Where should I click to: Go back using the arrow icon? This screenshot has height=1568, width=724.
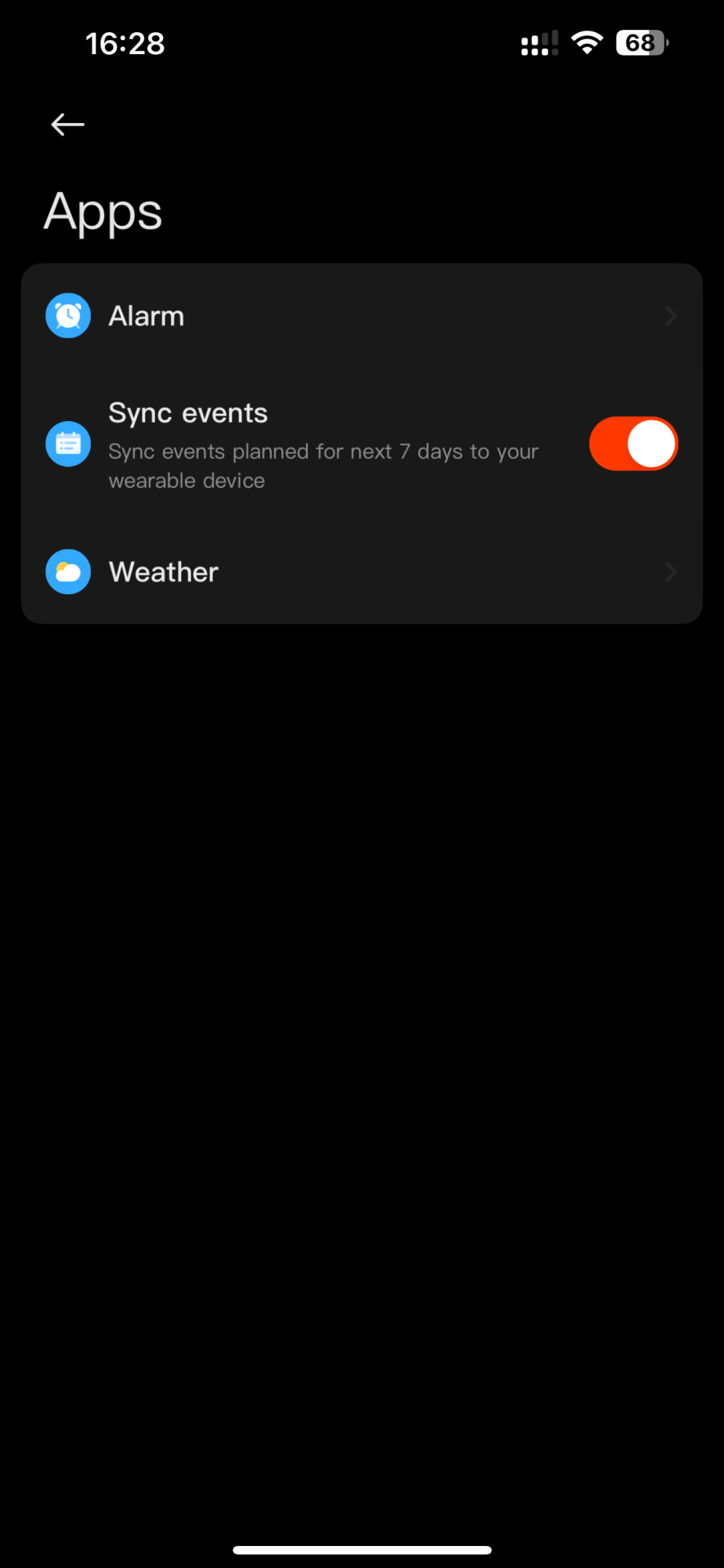(67, 125)
